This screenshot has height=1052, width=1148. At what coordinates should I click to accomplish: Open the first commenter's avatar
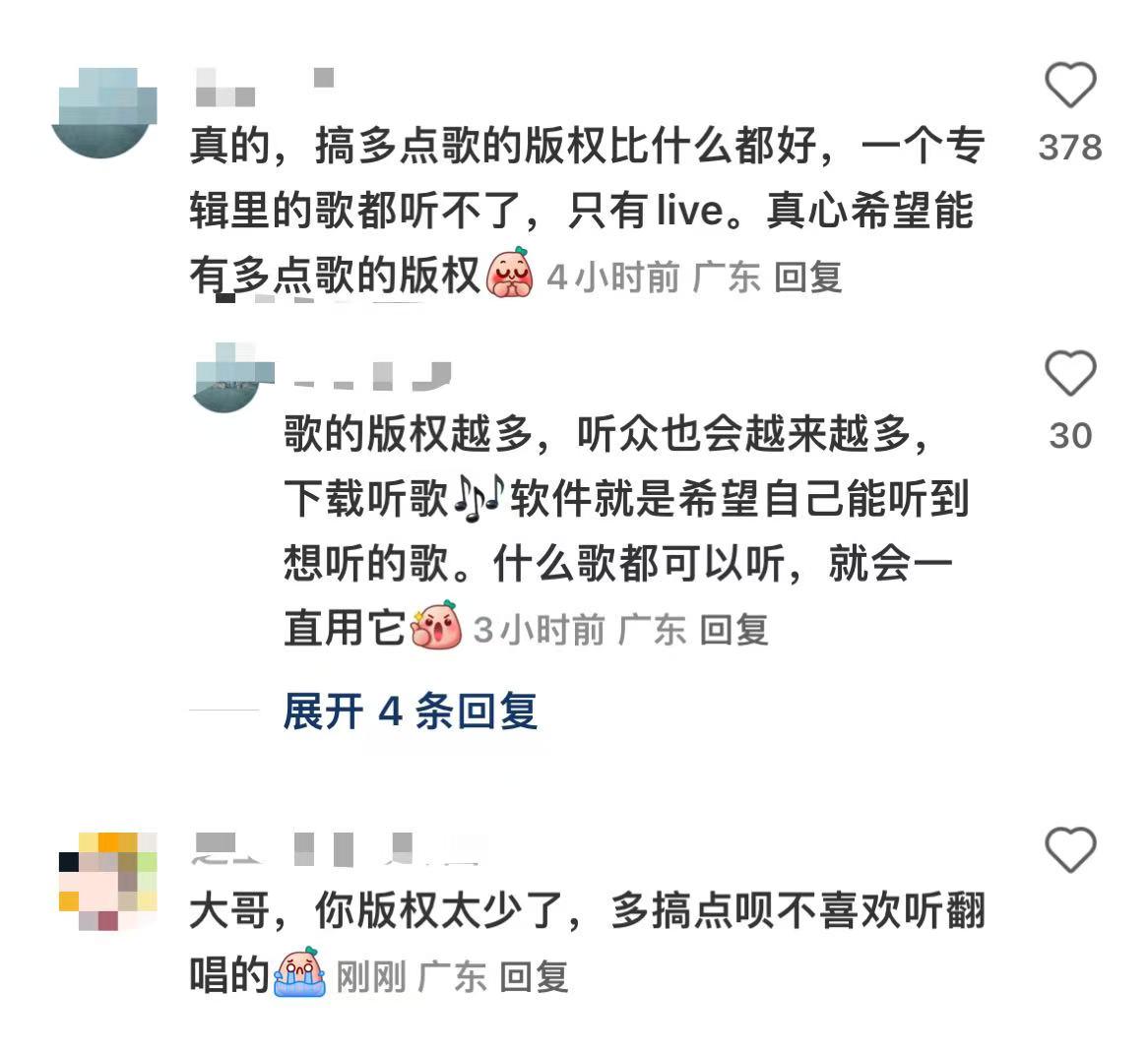pyautogui.click(x=103, y=113)
